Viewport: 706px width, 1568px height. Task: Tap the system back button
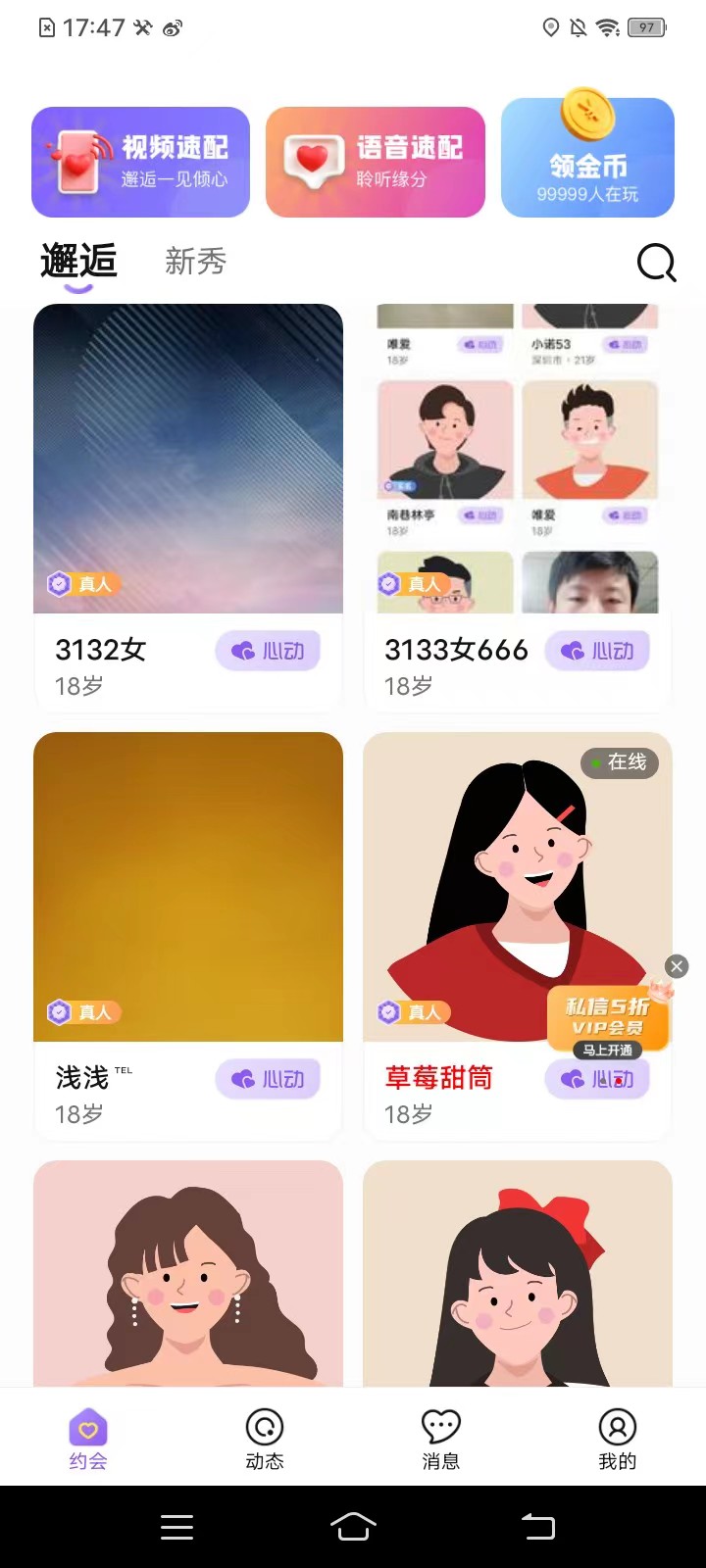537,1526
